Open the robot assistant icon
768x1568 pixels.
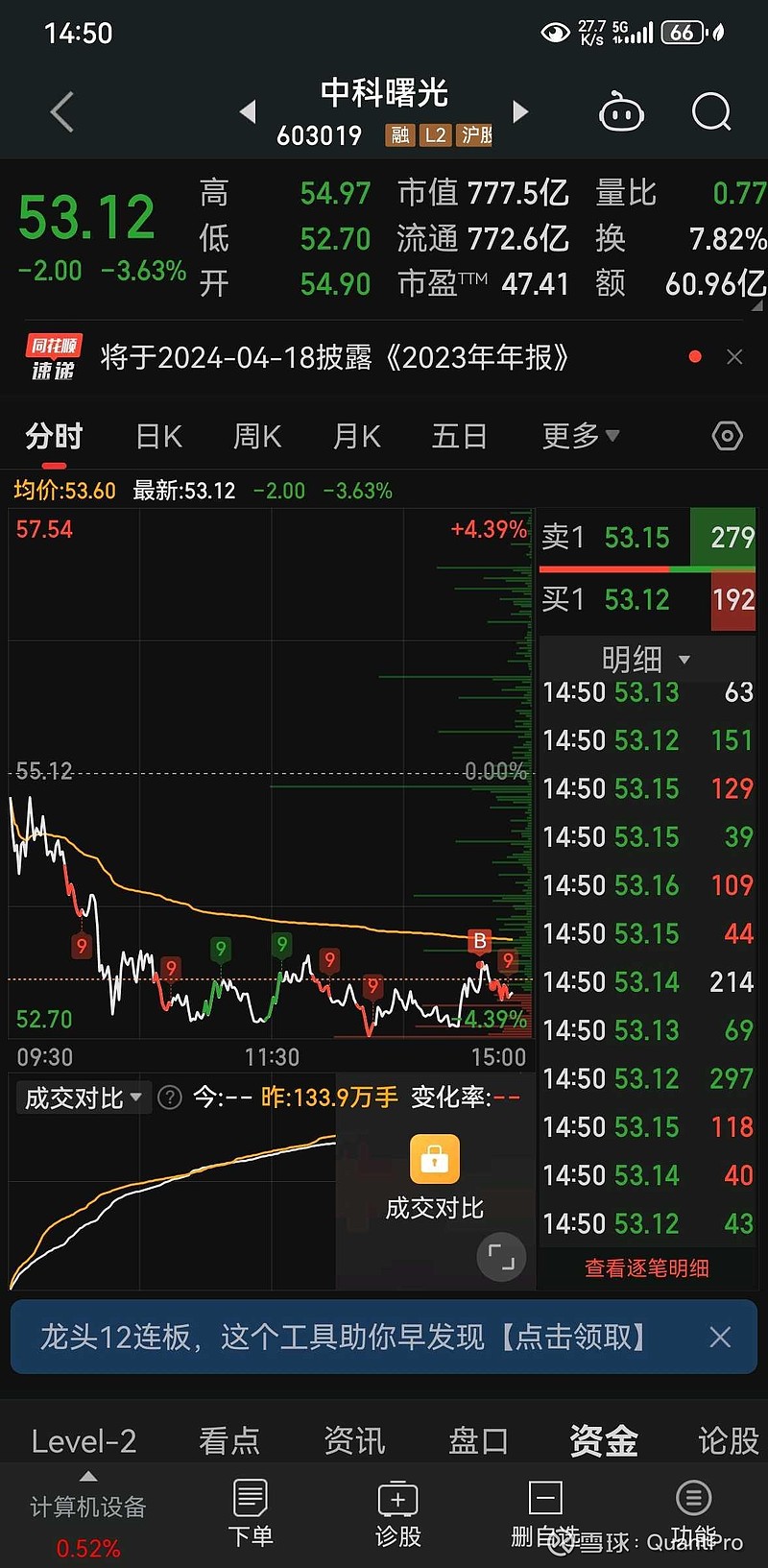(x=621, y=112)
